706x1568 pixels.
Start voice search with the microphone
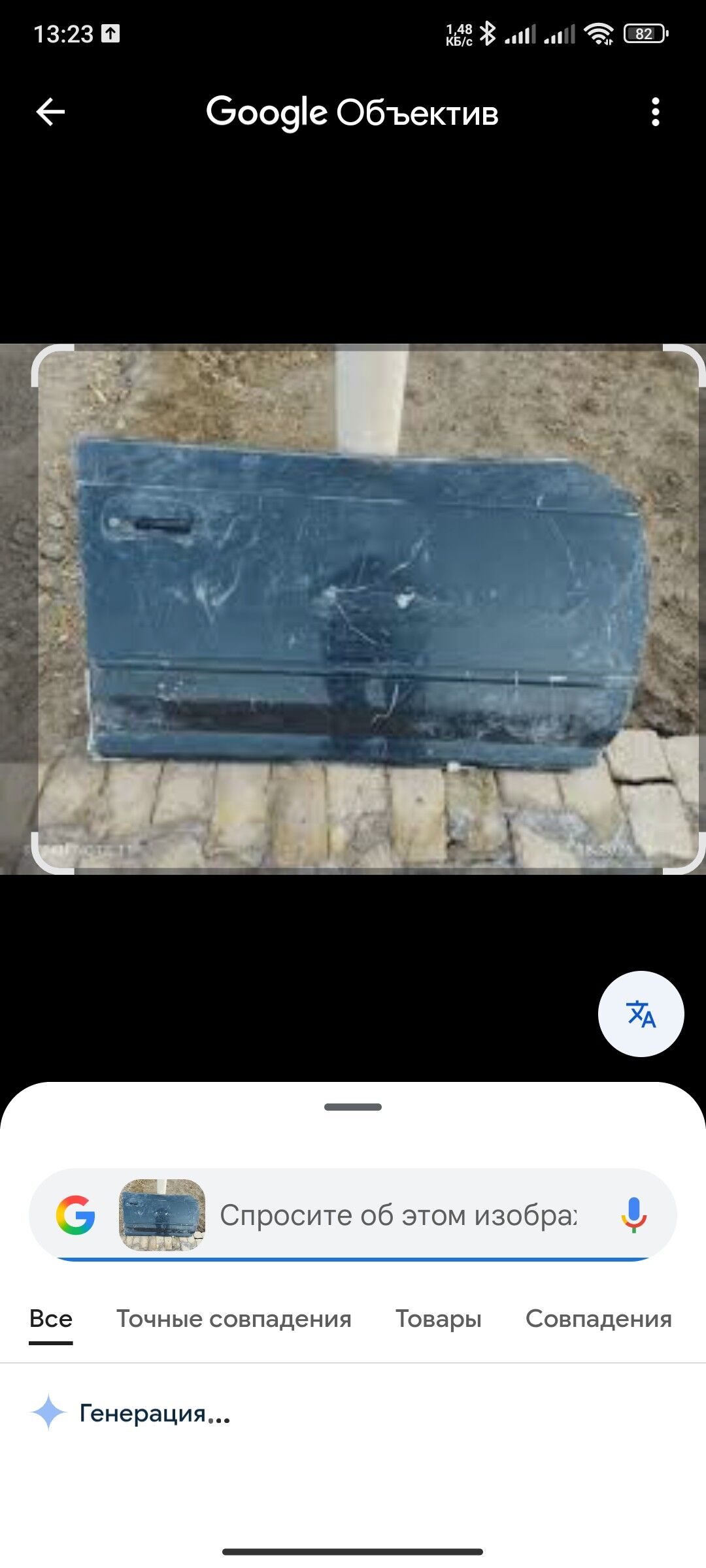tap(633, 1215)
